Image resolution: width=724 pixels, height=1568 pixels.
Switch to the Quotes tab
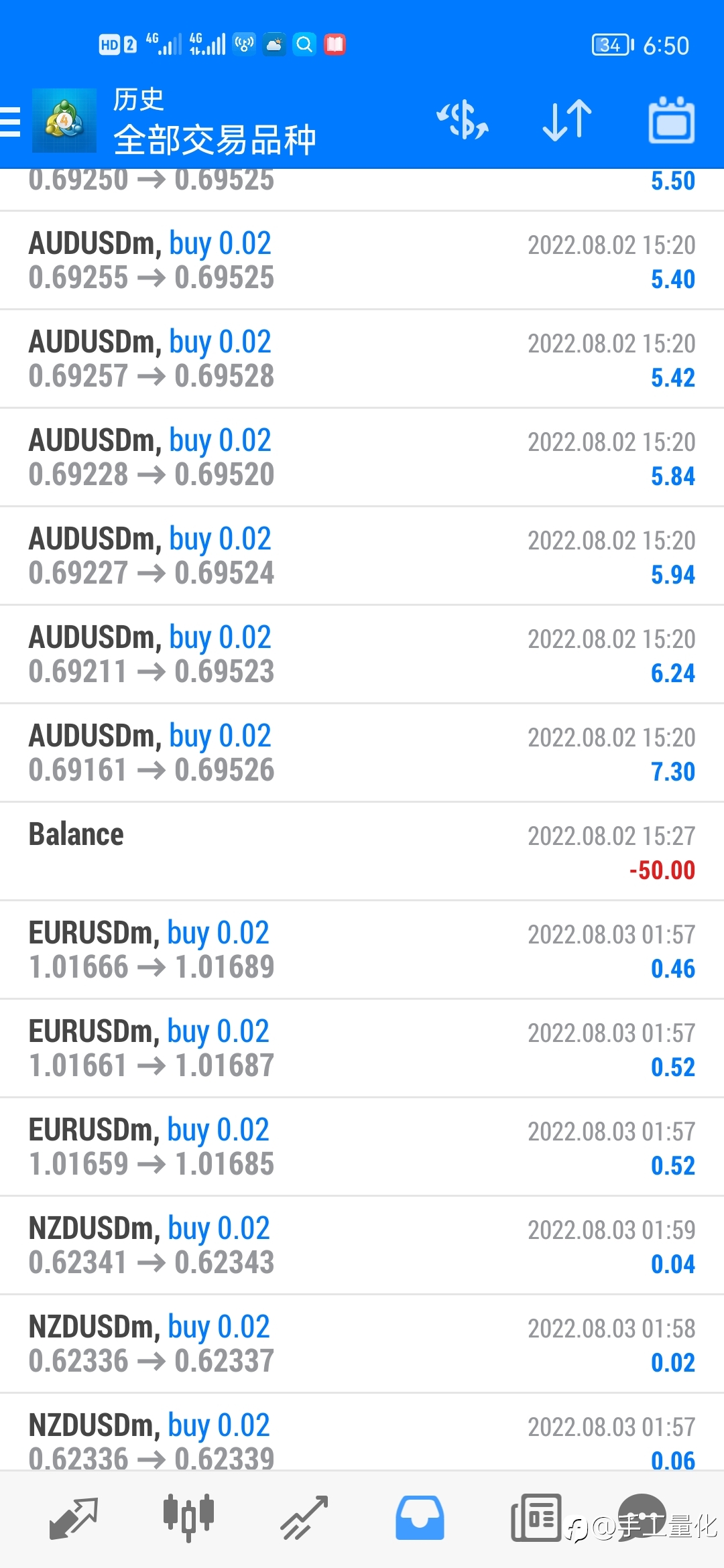[74, 1518]
